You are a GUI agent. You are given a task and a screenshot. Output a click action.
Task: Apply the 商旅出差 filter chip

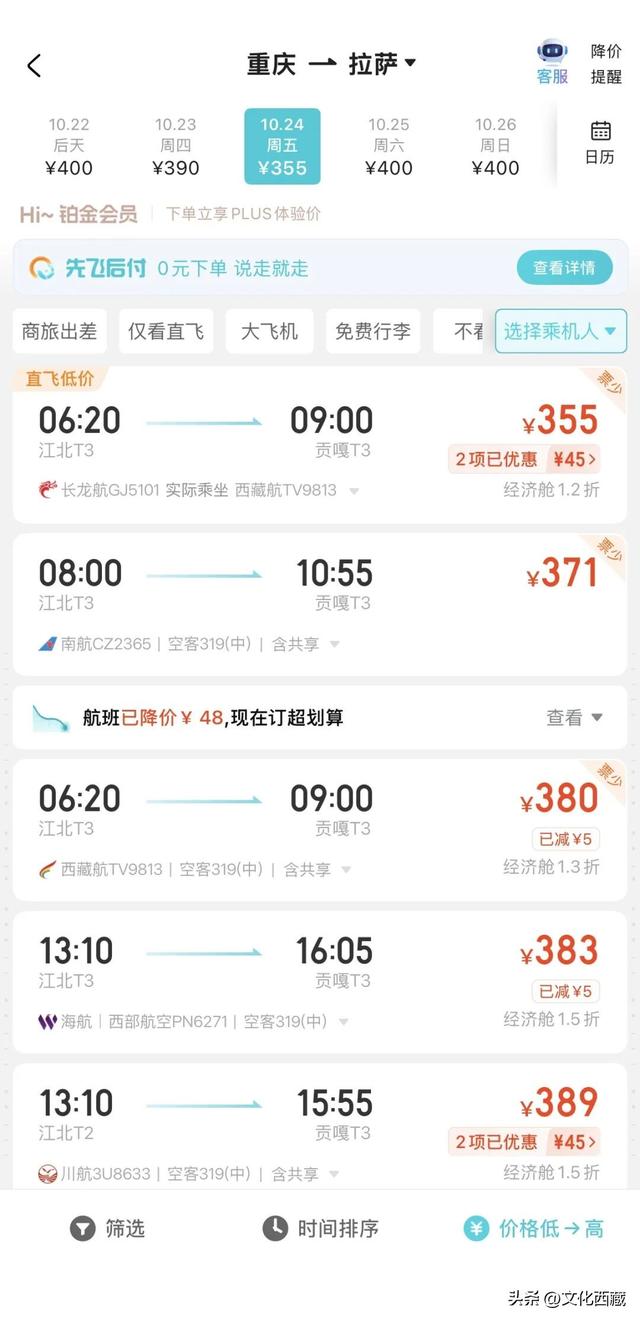pyautogui.click(x=60, y=331)
